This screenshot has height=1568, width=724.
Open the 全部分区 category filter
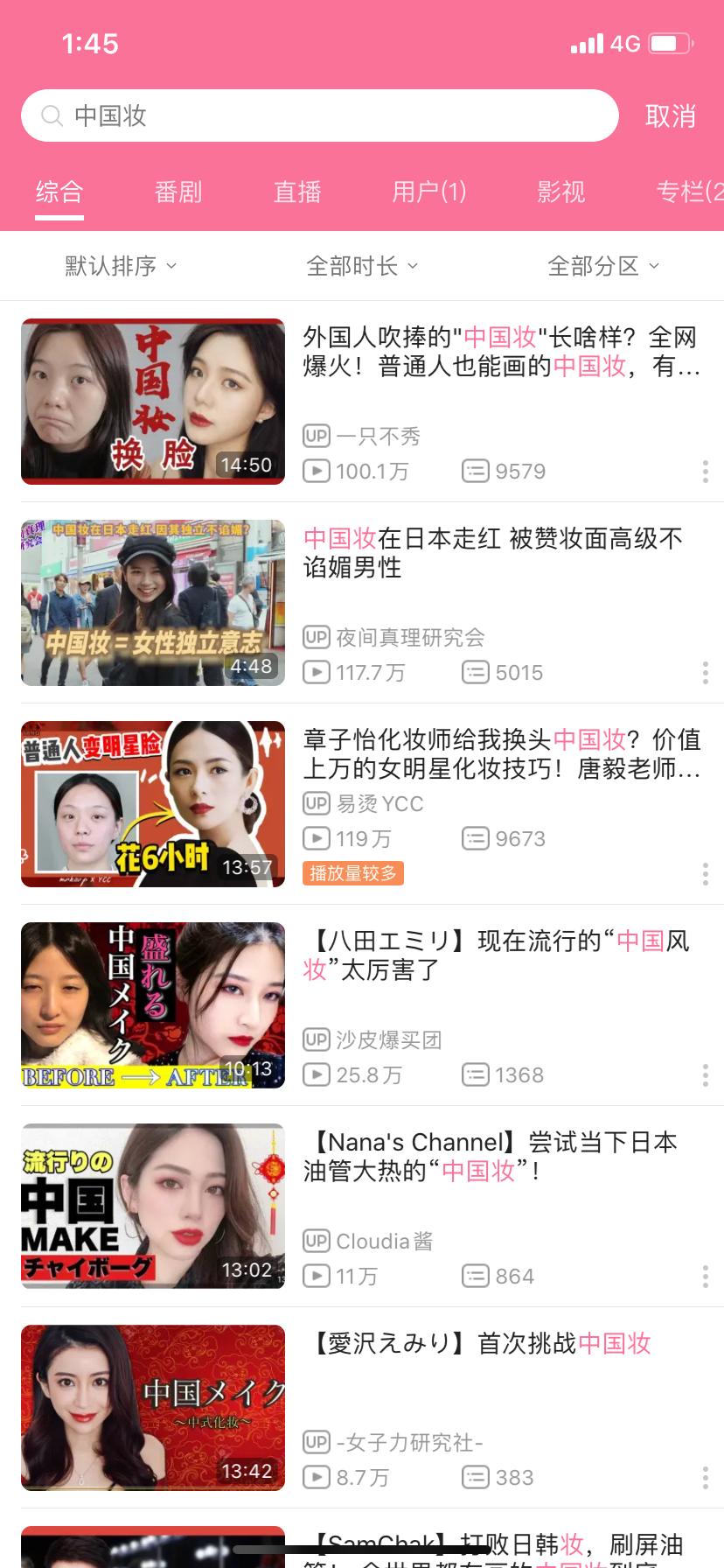click(x=603, y=265)
